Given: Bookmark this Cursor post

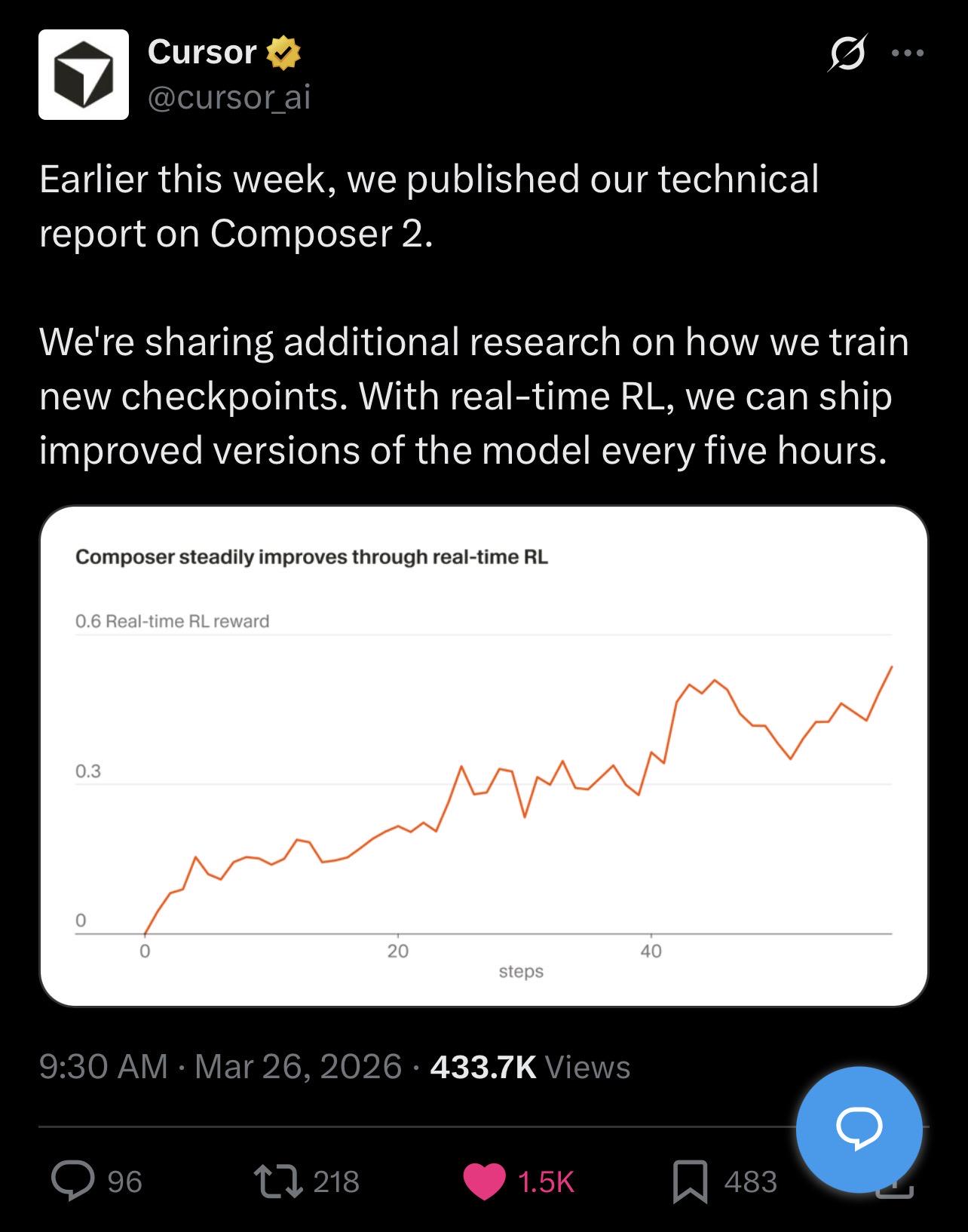Looking at the screenshot, I should pyautogui.click(x=689, y=1181).
